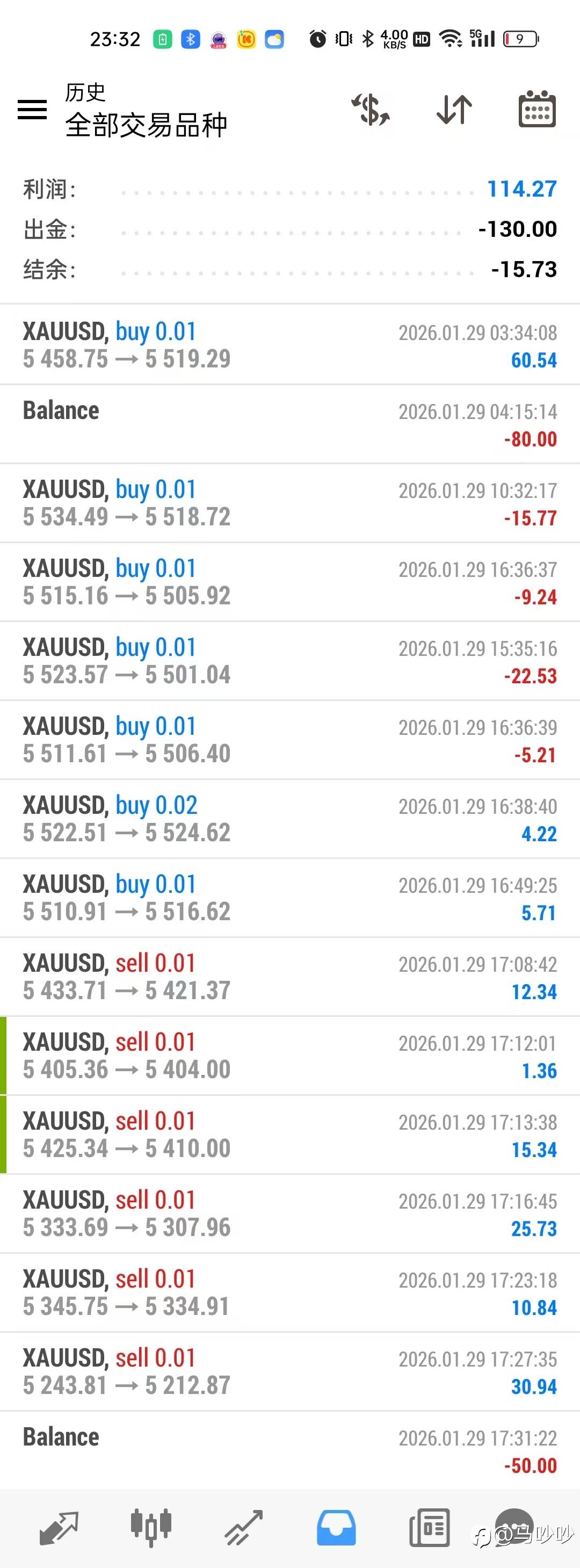Open the calendar date range picker
This screenshot has width=580, height=1568.
[x=537, y=110]
